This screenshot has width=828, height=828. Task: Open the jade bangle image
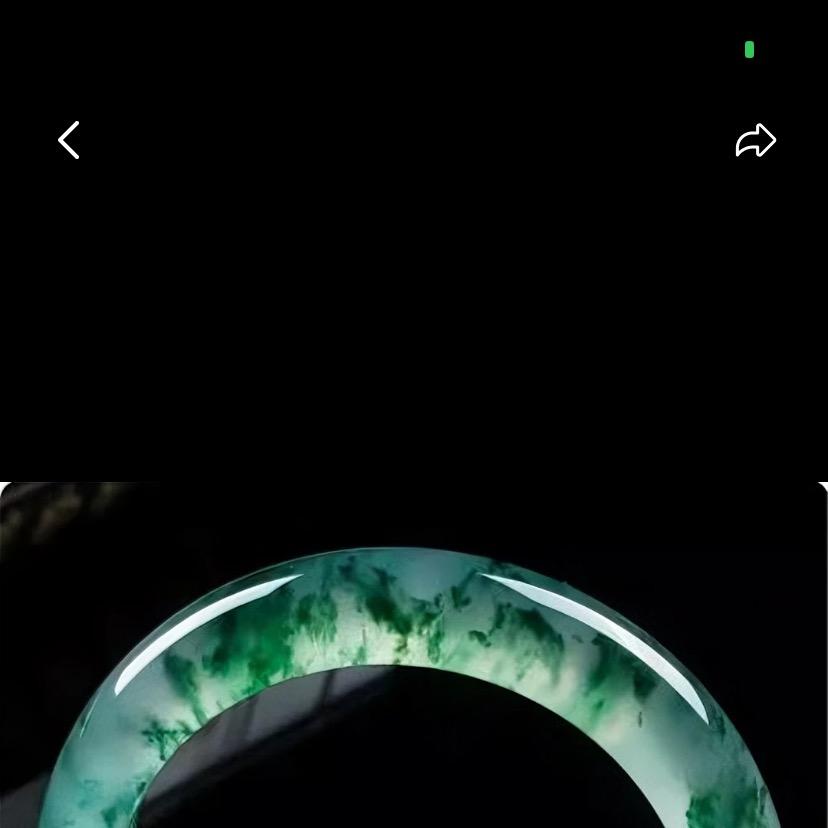(x=414, y=655)
